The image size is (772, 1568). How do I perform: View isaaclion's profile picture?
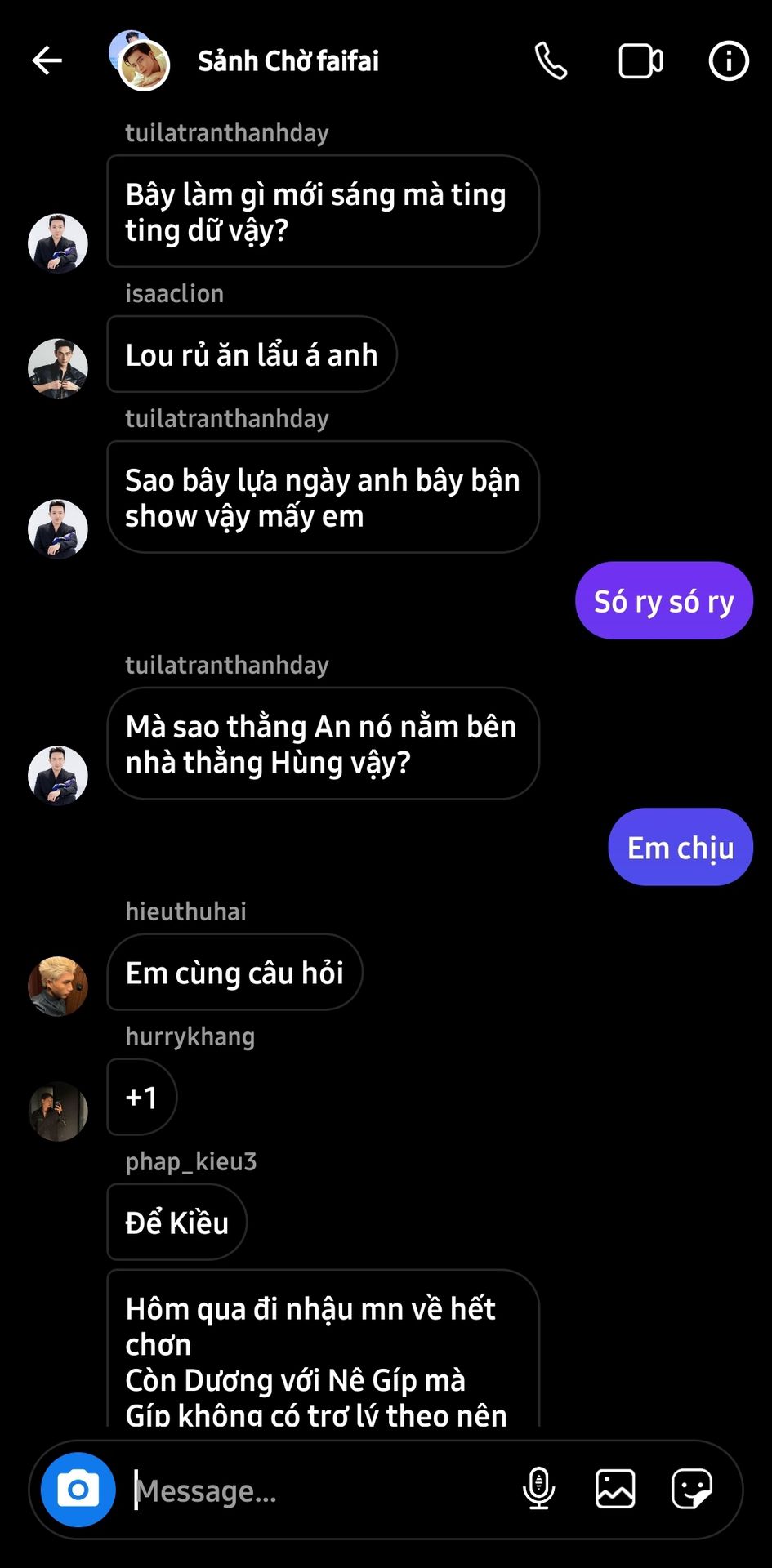pos(58,368)
